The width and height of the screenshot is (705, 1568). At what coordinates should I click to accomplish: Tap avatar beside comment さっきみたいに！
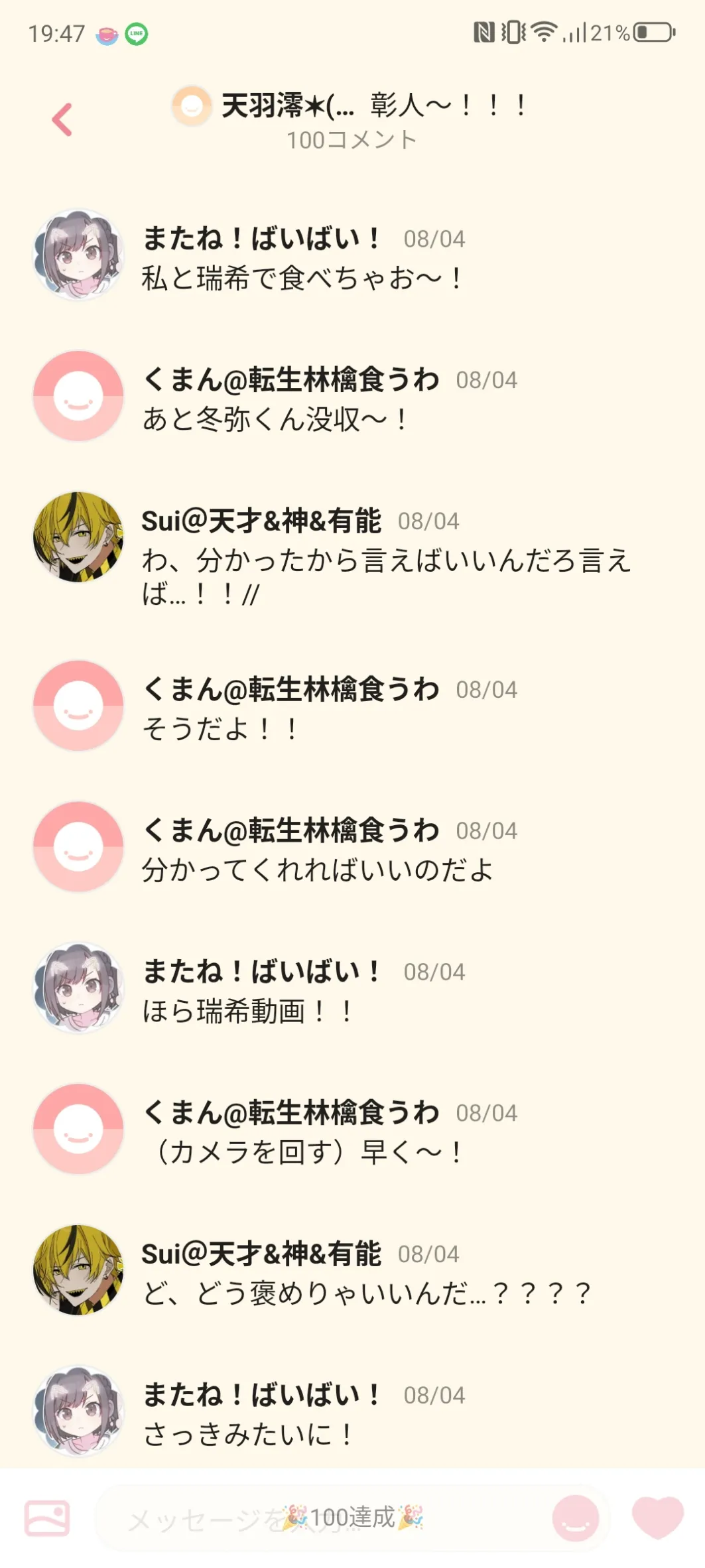point(78,1411)
